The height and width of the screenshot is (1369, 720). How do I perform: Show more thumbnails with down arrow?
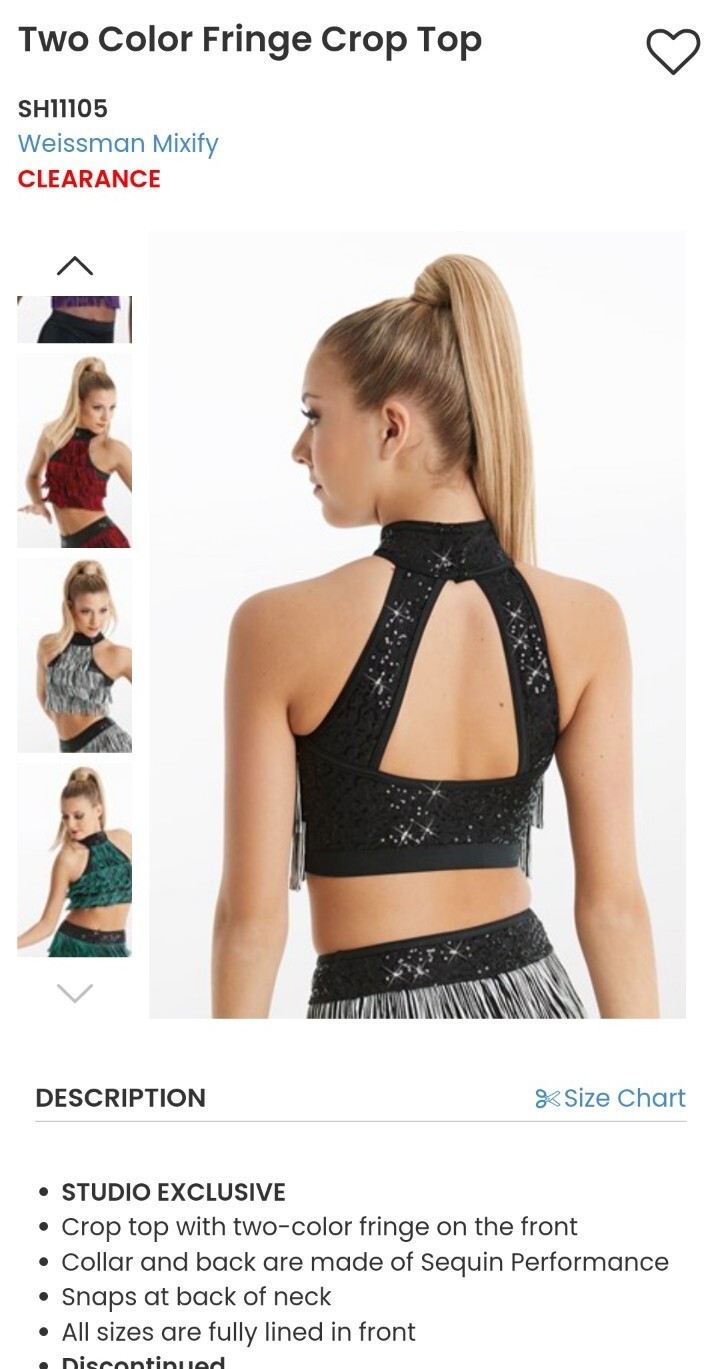(75, 992)
